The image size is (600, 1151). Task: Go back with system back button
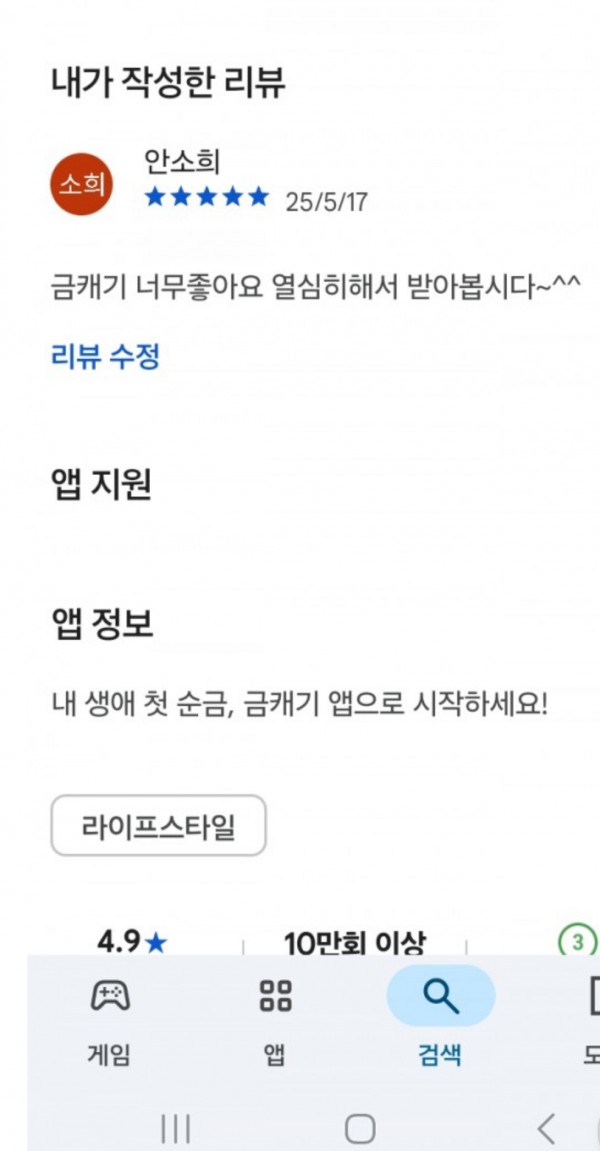(546, 1129)
